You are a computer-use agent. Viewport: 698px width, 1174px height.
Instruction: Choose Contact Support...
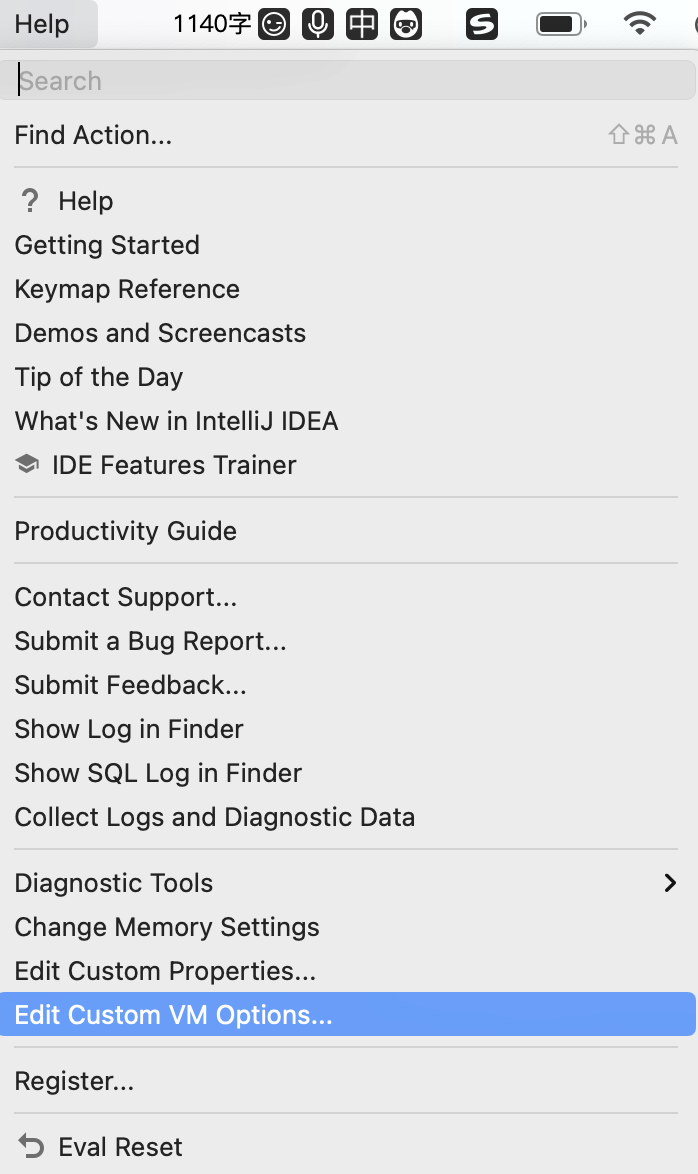click(x=126, y=597)
